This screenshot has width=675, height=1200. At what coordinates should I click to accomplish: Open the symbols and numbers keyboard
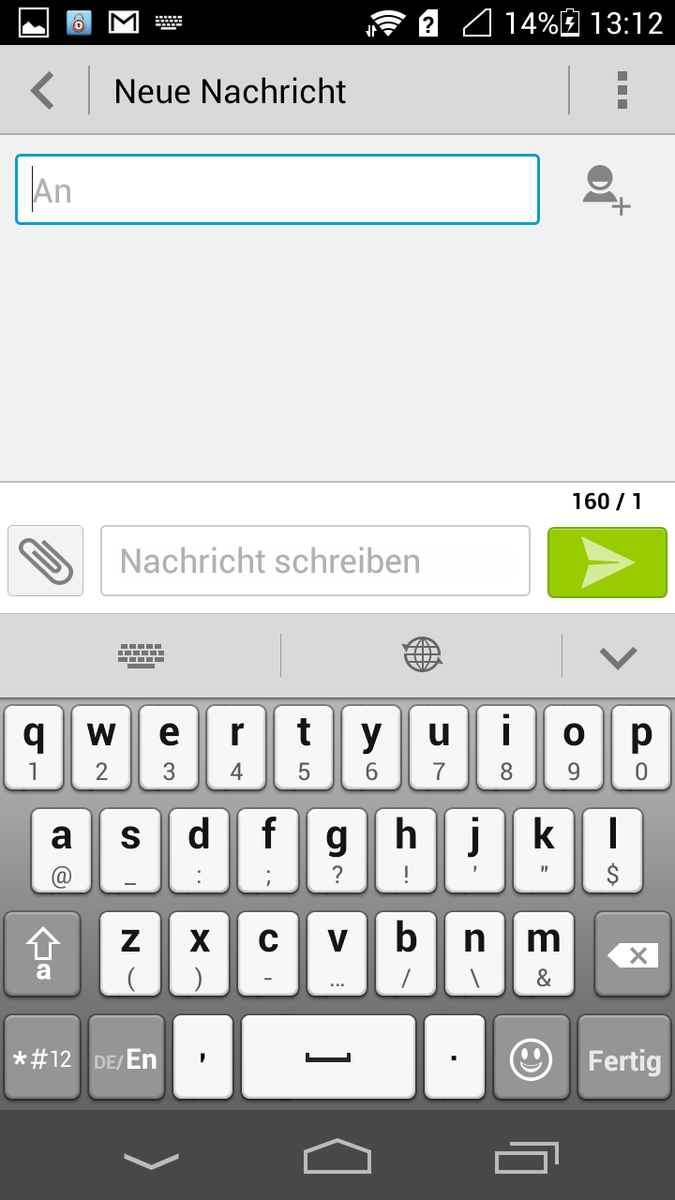click(x=42, y=1058)
